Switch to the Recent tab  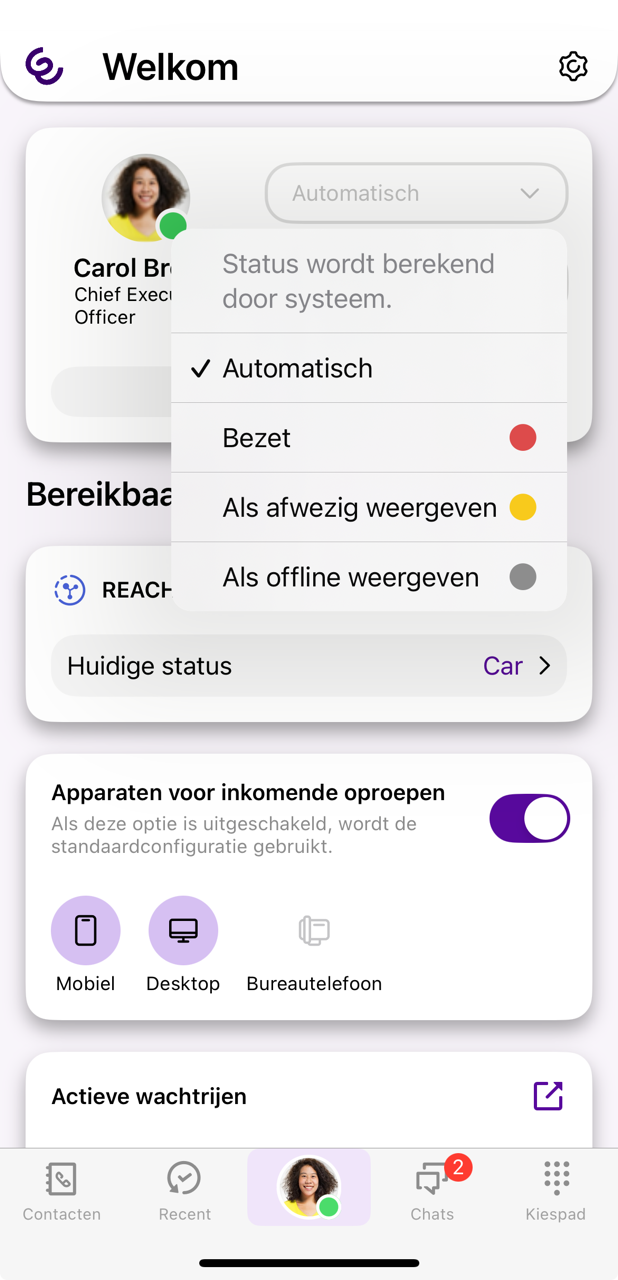[x=185, y=1192]
